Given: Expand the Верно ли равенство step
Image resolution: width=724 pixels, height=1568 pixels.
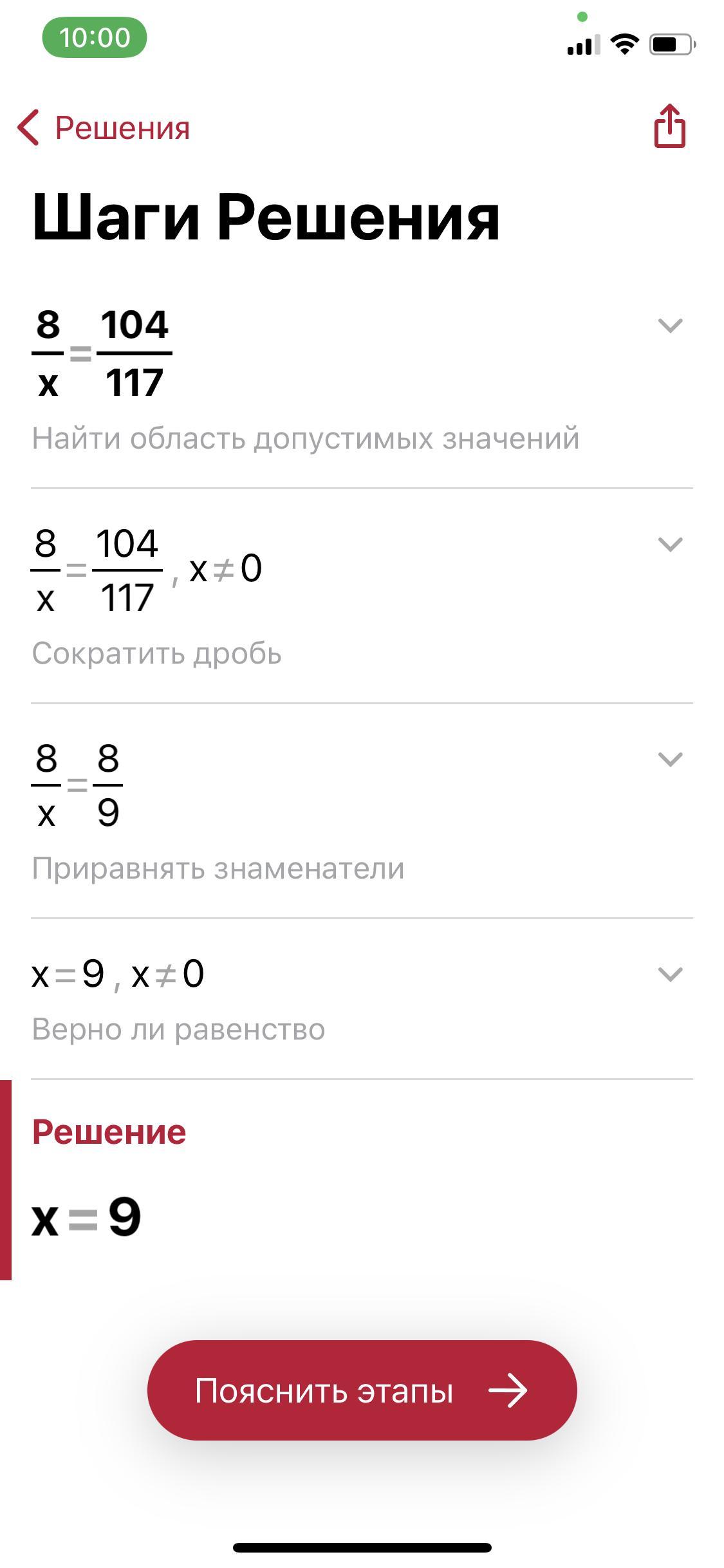Looking at the screenshot, I should point(670,975).
